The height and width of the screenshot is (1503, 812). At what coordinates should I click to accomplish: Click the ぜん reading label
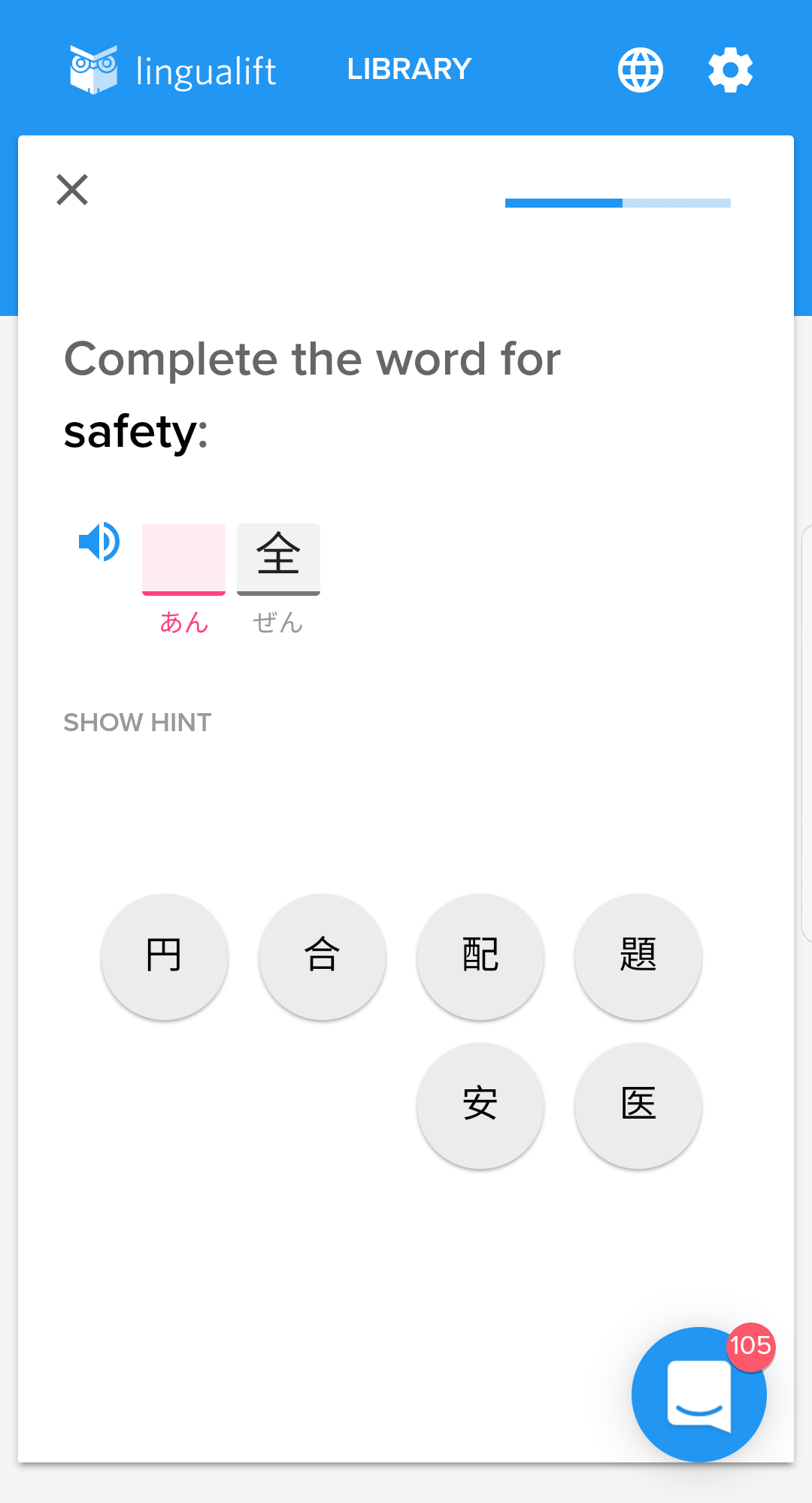click(278, 621)
